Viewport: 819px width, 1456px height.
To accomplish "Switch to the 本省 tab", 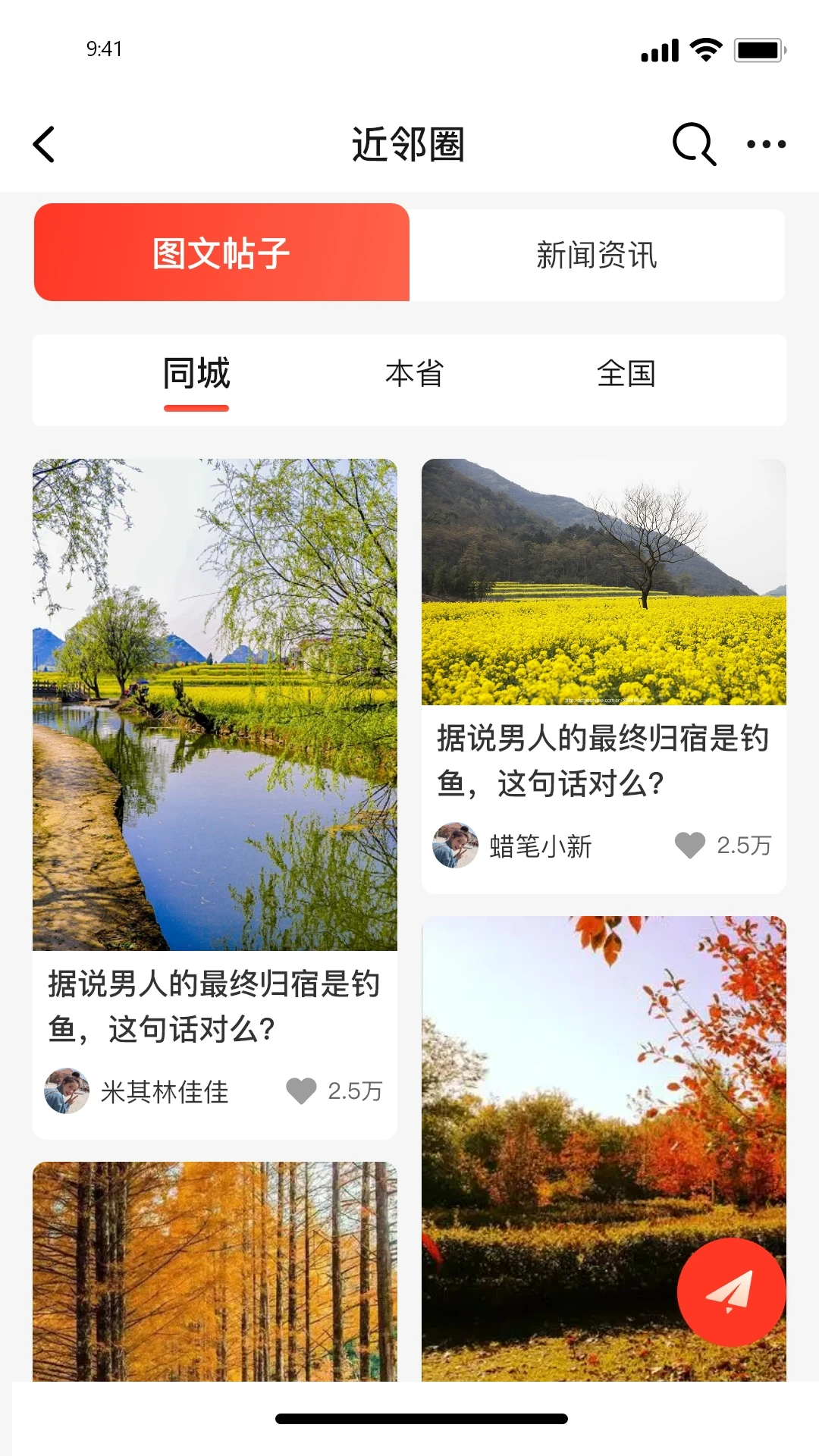I will [x=415, y=373].
